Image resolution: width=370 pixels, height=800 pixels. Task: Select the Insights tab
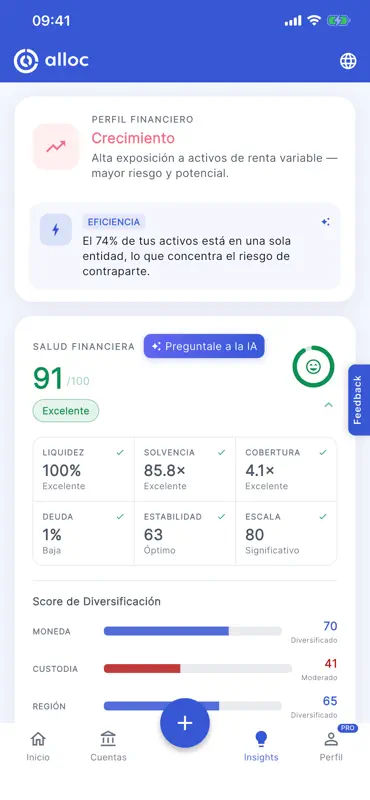[x=261, y=745]
